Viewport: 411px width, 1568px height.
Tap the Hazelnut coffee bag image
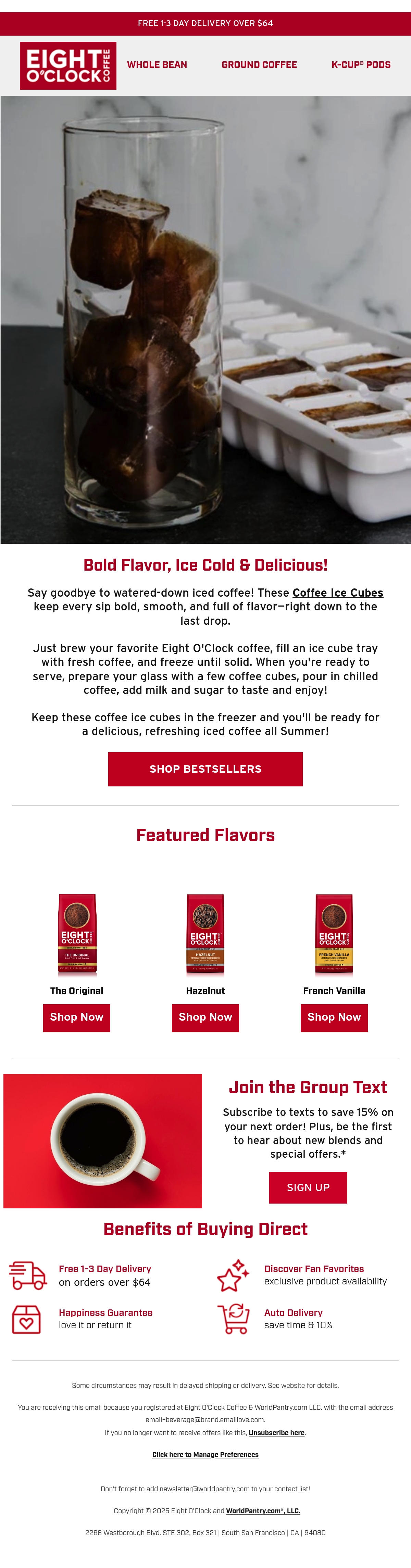pos(205,934)
